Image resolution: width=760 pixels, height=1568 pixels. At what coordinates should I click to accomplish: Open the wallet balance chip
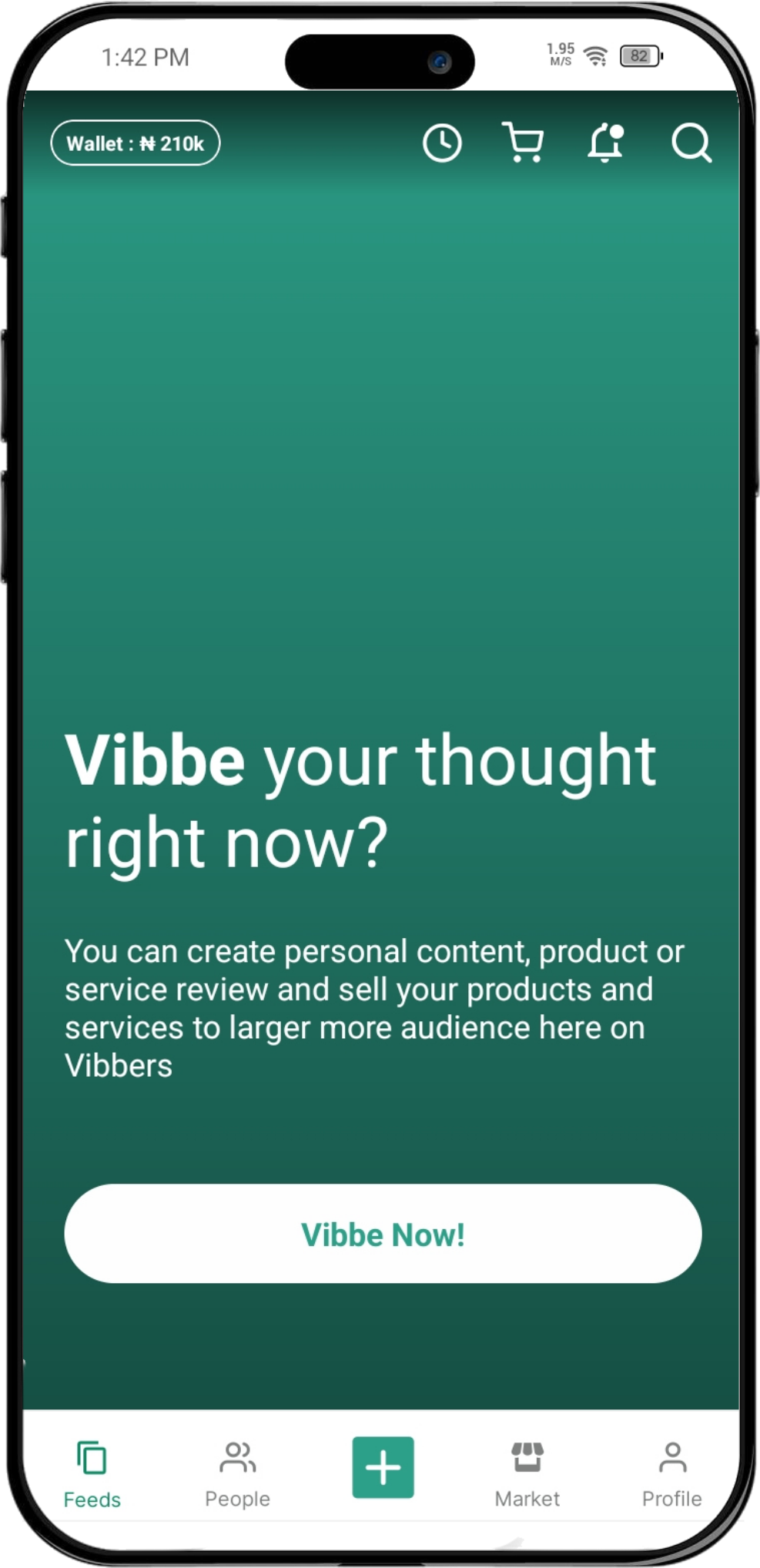(x=136, y=143)
